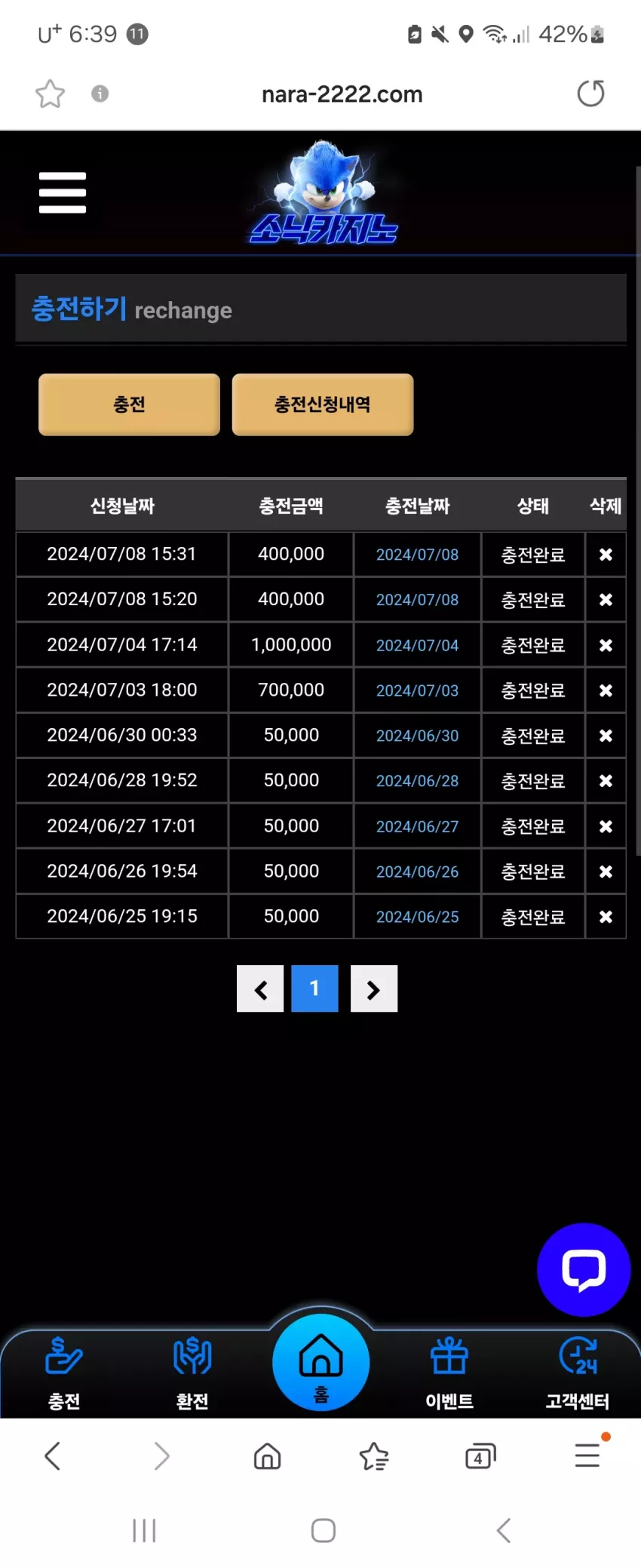This screenshot has height=1568, width=641.
Task: Delete the 2024/07/08 15:31 record
Action: (606, 555)
